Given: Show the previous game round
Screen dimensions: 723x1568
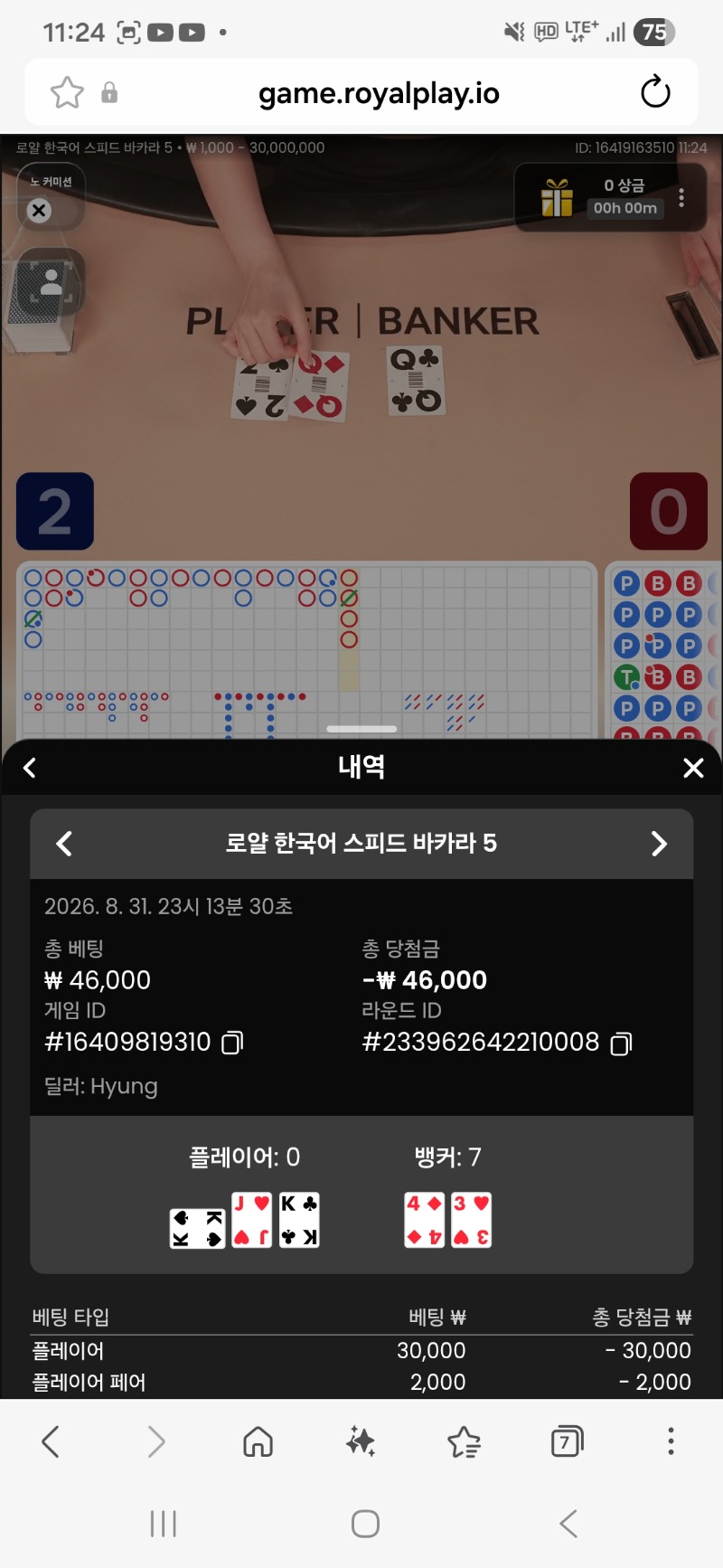Looking at the screenshot, I should pos(64,844).
